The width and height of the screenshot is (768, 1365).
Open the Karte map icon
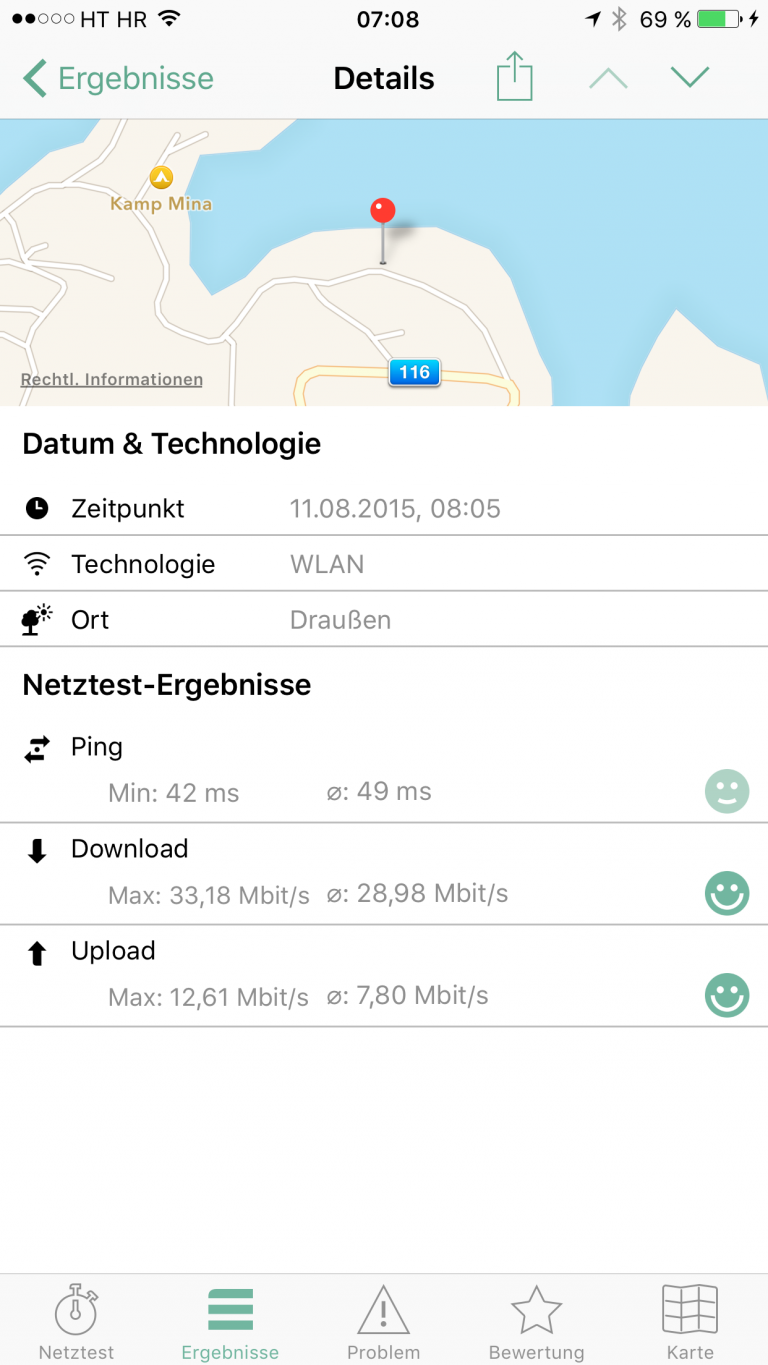[690, 1310]
